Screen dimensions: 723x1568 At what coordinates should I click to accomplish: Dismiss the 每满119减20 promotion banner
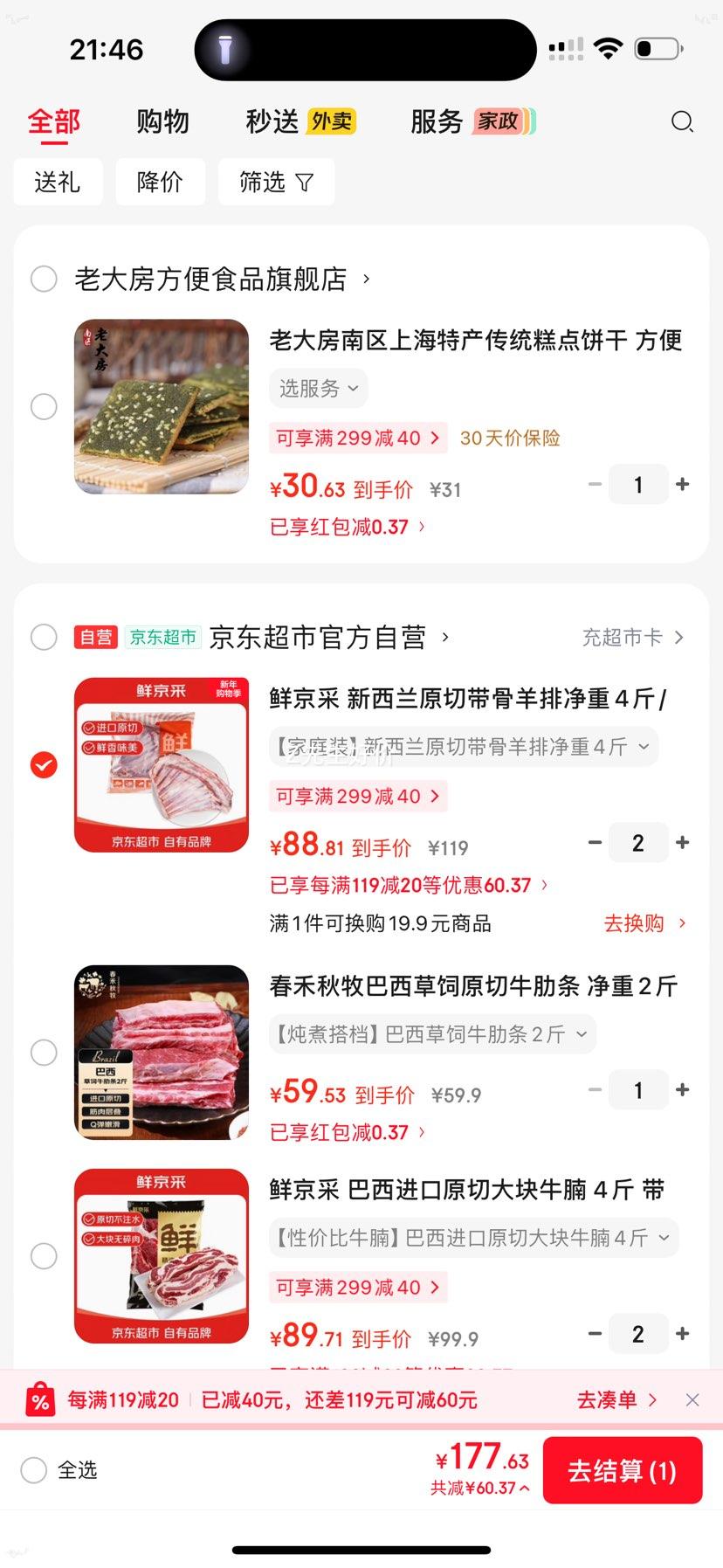692,1400
